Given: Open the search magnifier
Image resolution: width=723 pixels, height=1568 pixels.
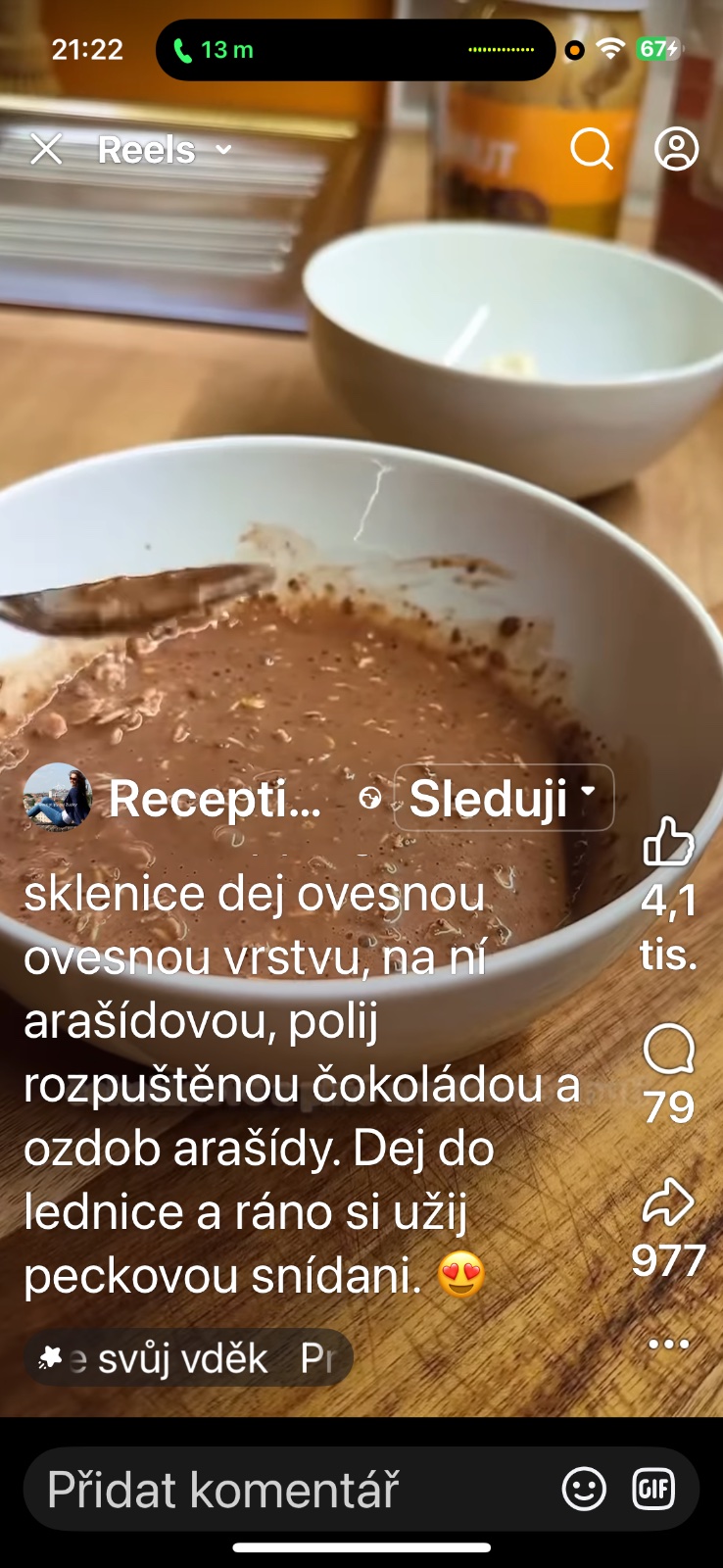Looking at the screenshot, I should pos(591,149).
